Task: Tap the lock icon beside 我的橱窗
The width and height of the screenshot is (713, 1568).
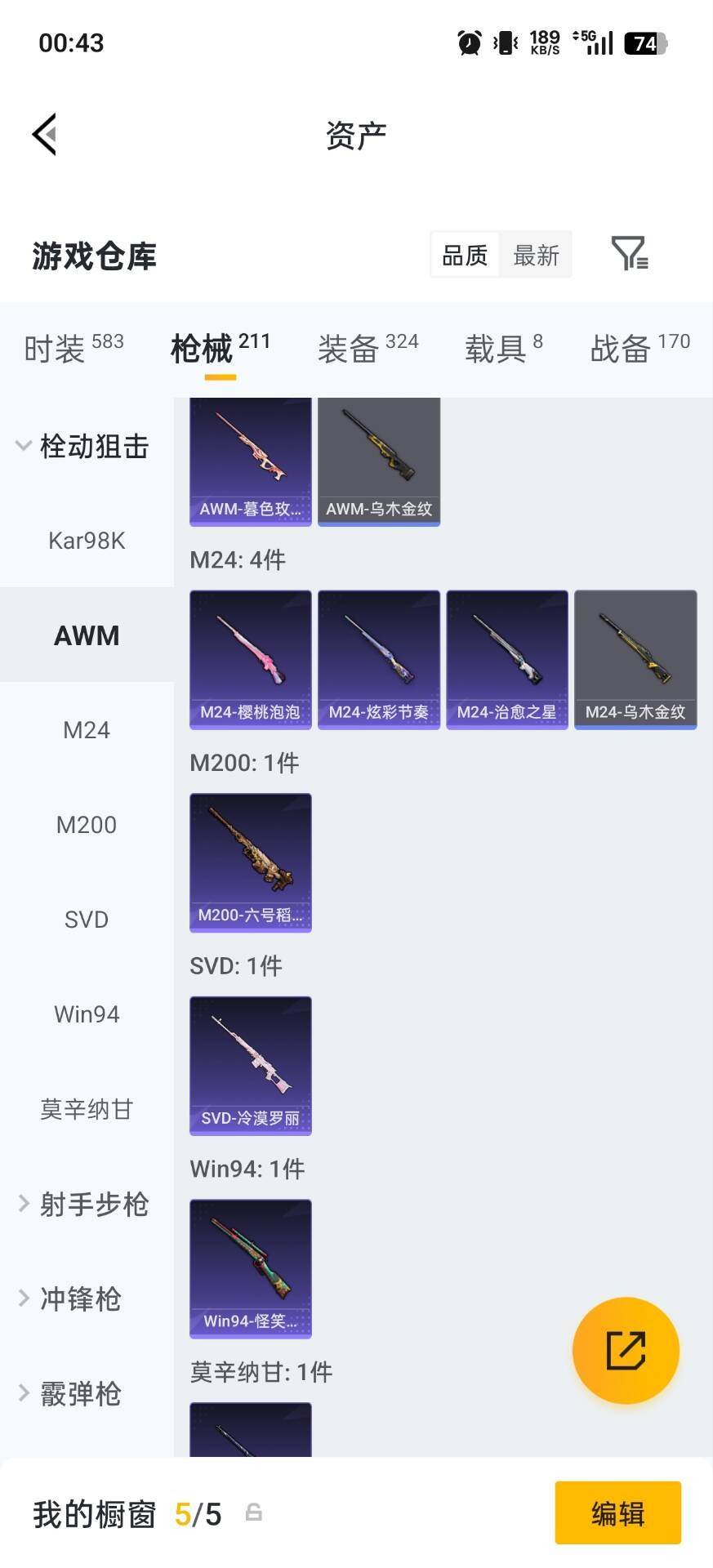Action: coord(253,1513)
